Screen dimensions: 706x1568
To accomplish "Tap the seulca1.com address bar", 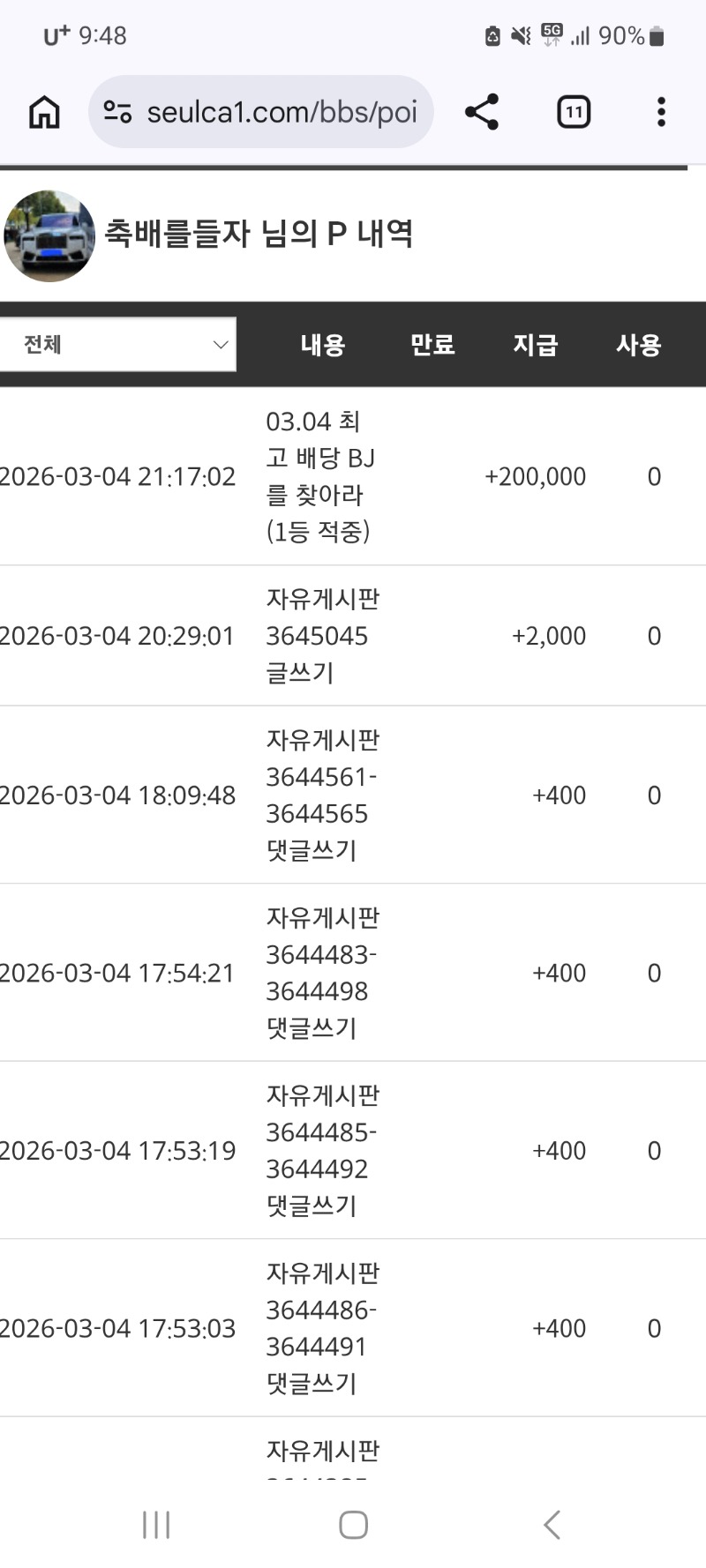I will click(281, 112).
